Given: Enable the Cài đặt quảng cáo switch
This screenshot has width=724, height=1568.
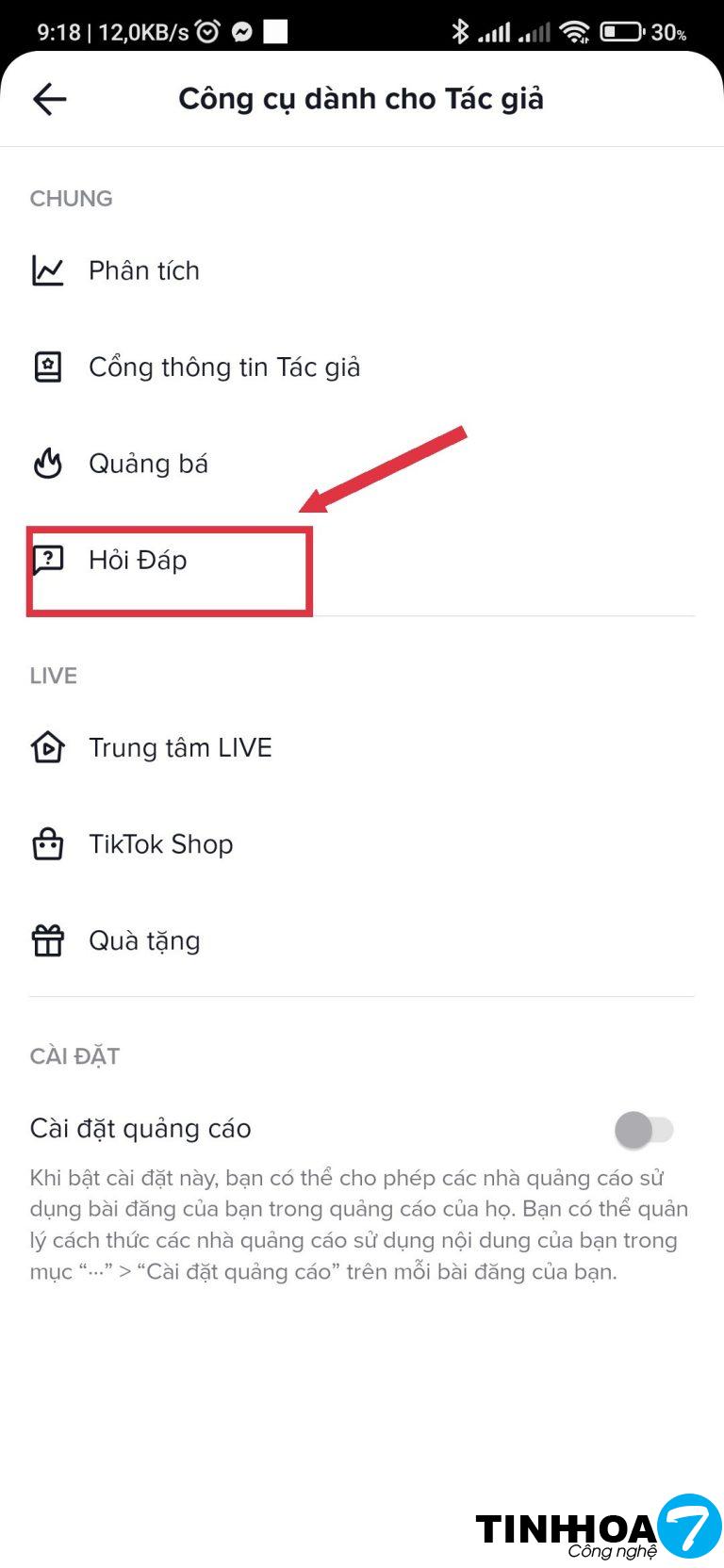Looking at the screenshot, I should pyautogui.click(x=644, y=1129).
